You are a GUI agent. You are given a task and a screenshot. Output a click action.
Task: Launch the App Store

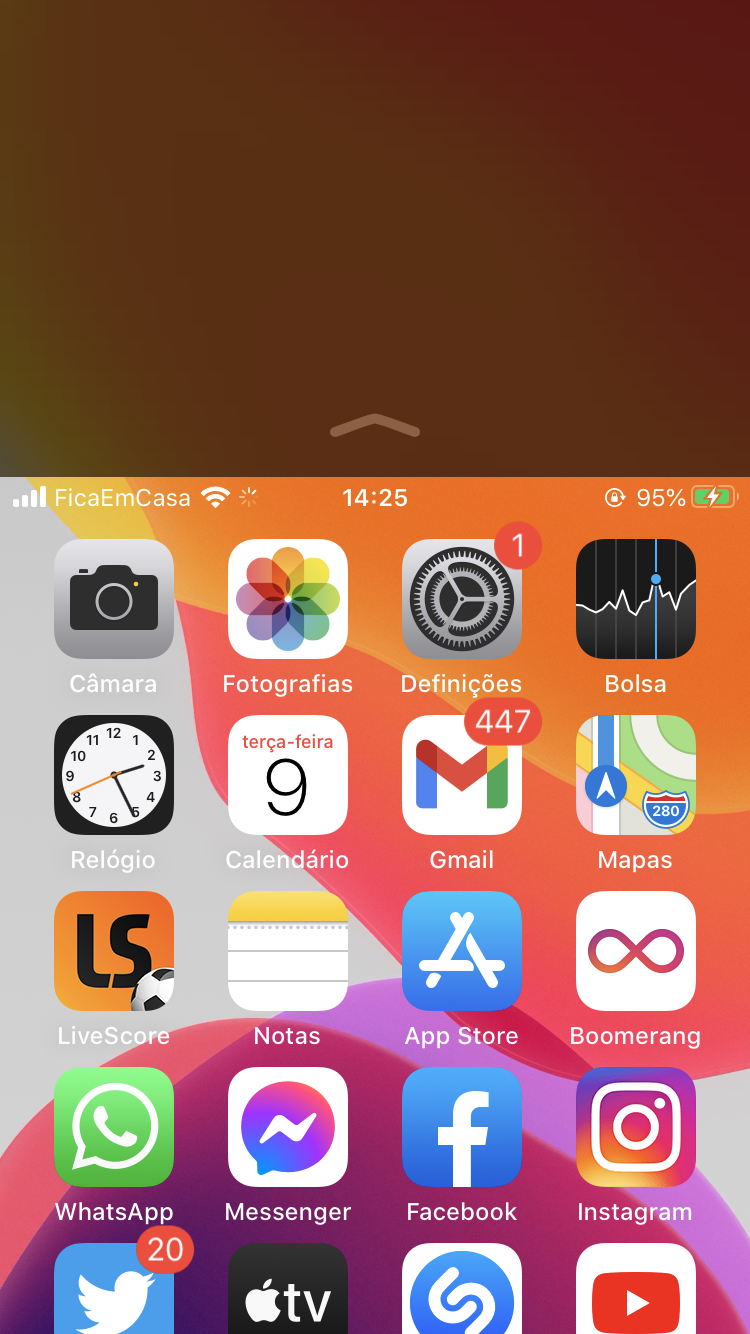(x=462, y=951)
